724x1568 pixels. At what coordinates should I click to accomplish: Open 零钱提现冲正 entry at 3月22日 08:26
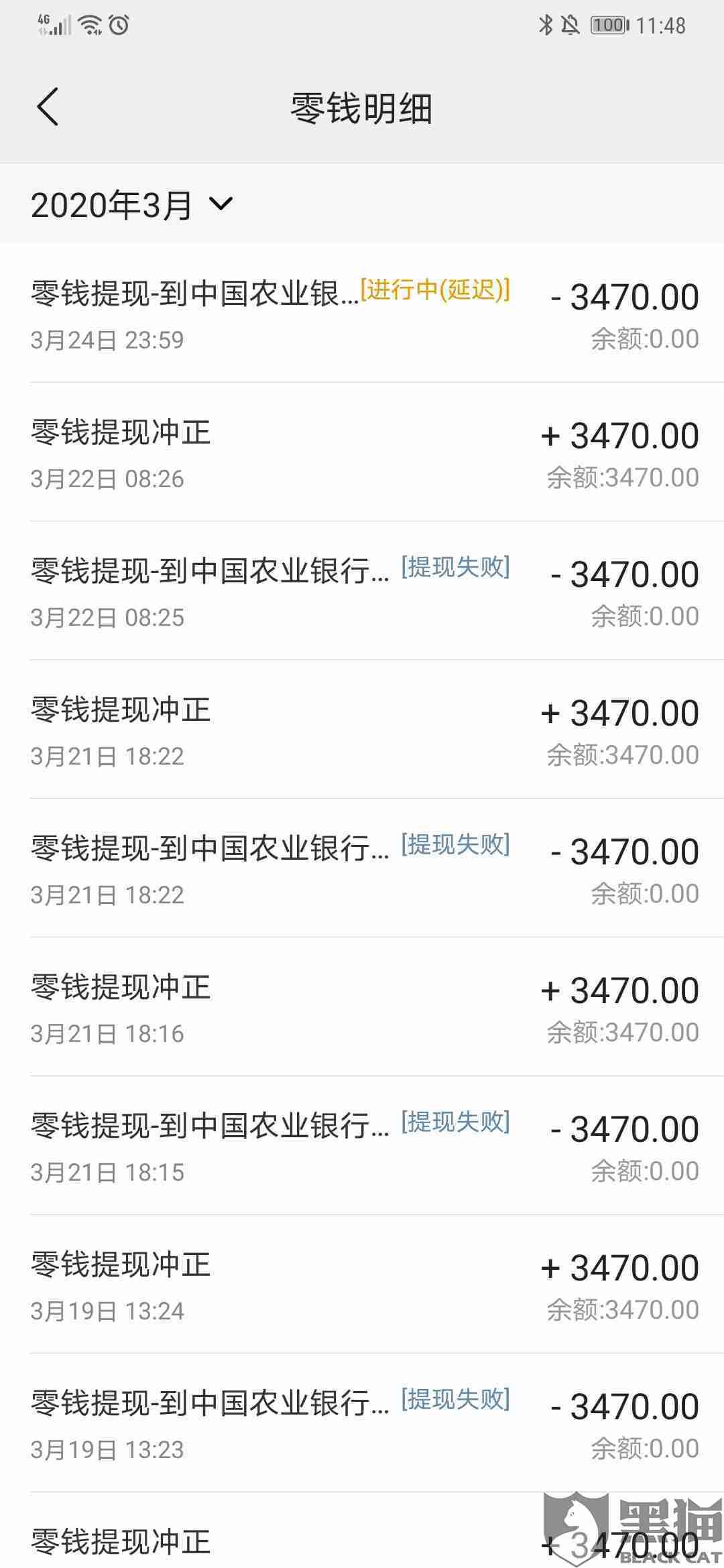coord(362,452)
